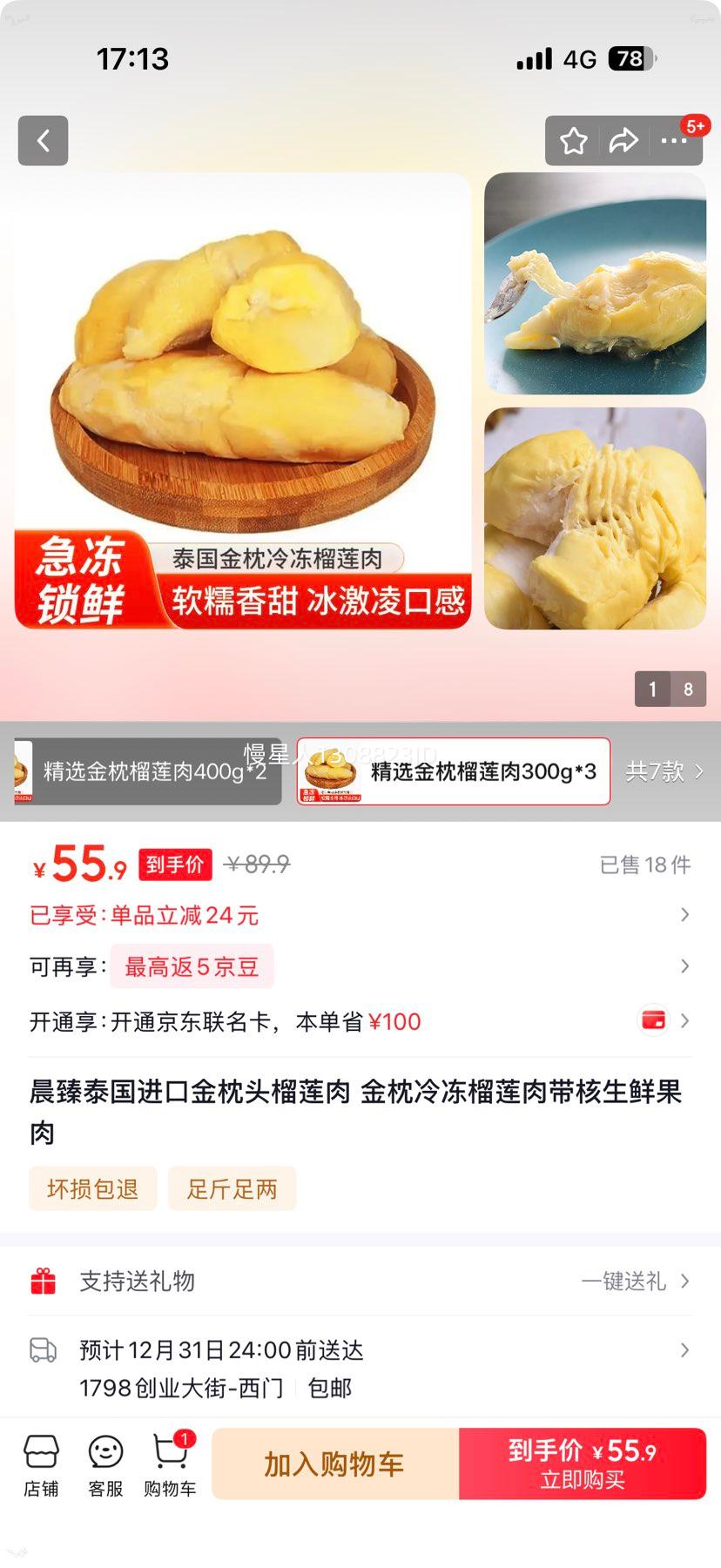Open the 店铺 shop icon
The image size is (721, 1568).
(42, 1463)
